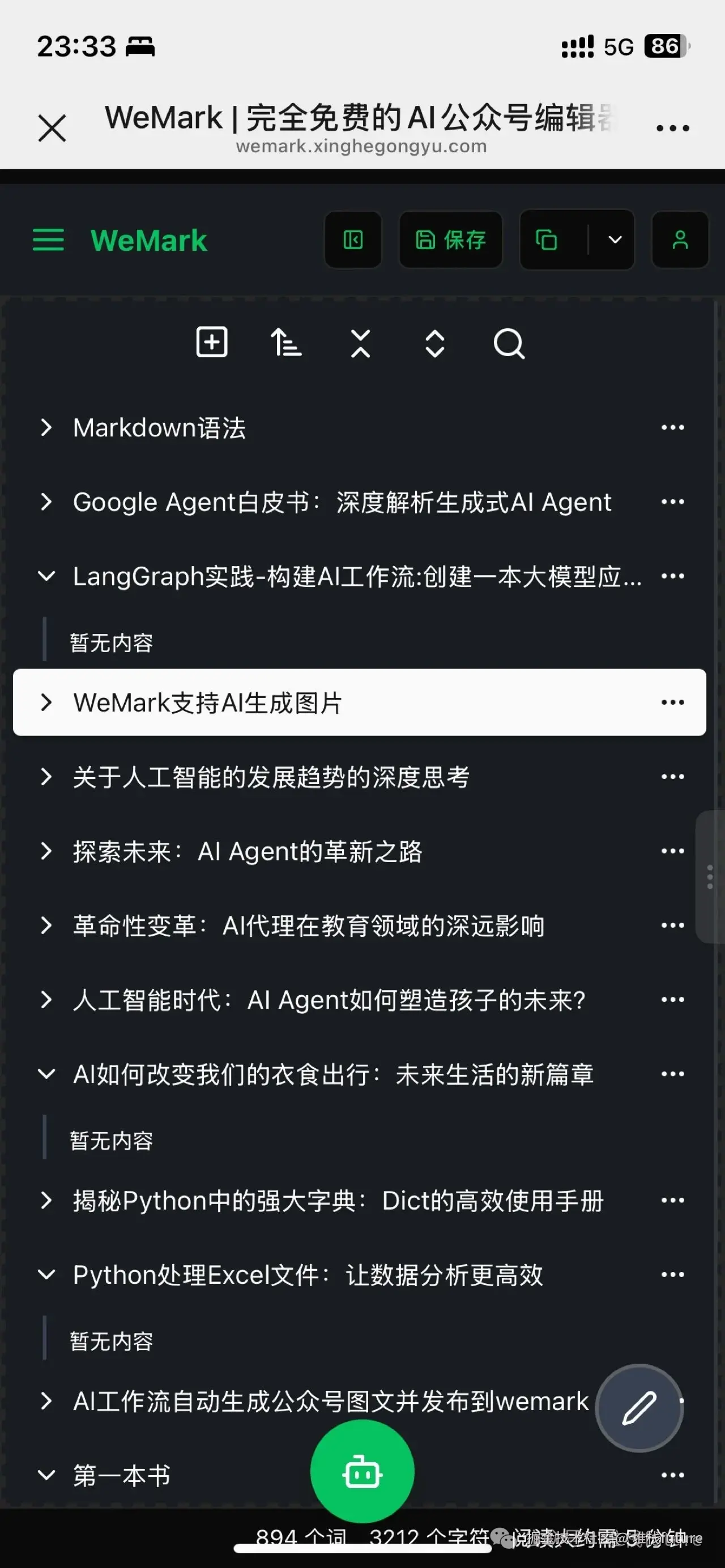Open the copy options dropdown arrow
Image resolution: width=725 pixels, height=1568 pixels.
pos(615,240)
